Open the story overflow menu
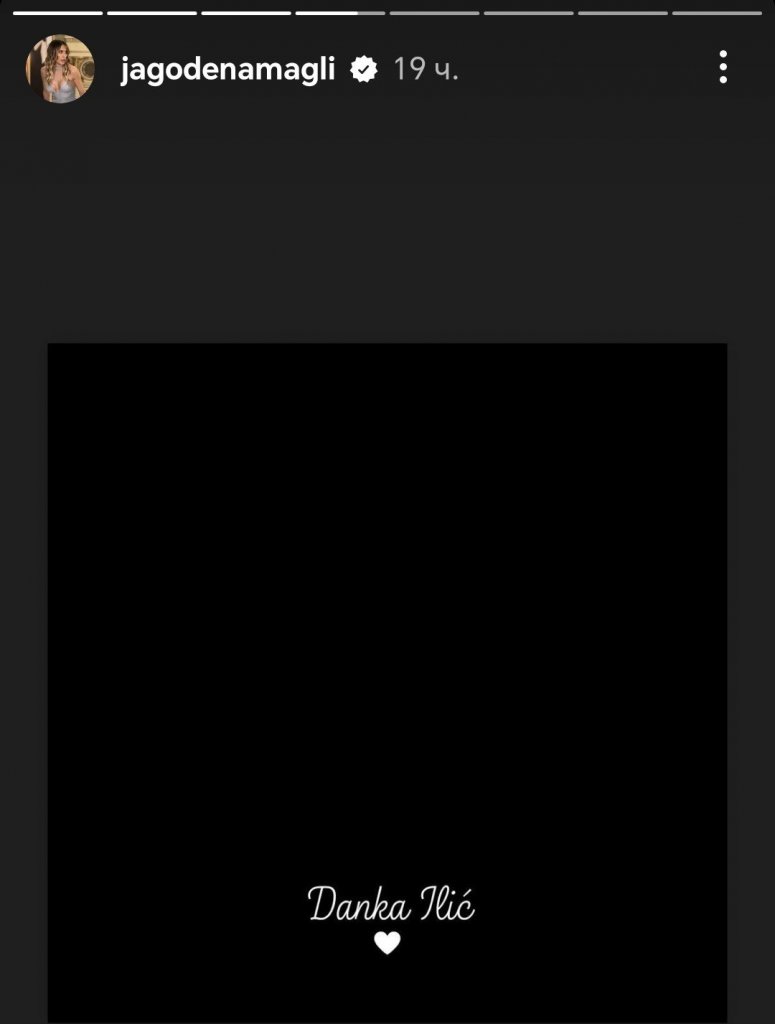The width and height of the screenshot is (775, 1024). (x=722, y=68)
